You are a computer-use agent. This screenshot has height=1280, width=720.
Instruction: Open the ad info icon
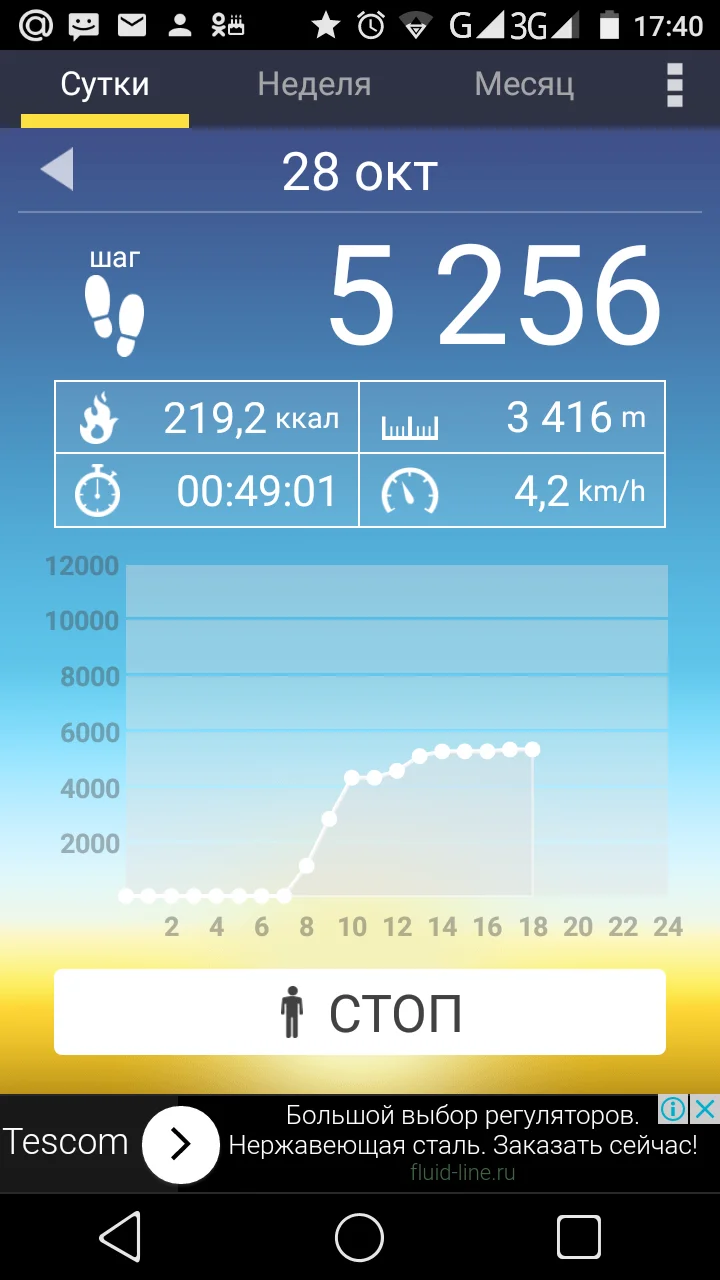coord(674,1109)
